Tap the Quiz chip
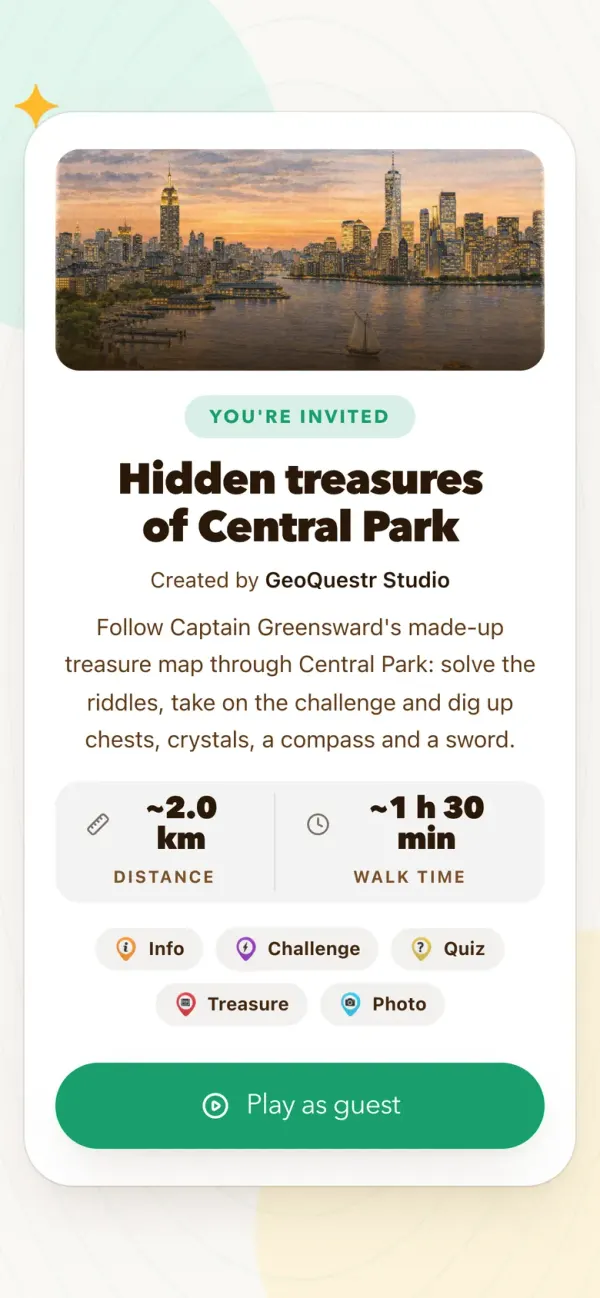Viewport: 600px width, 1298px height. tap(447, 949)
